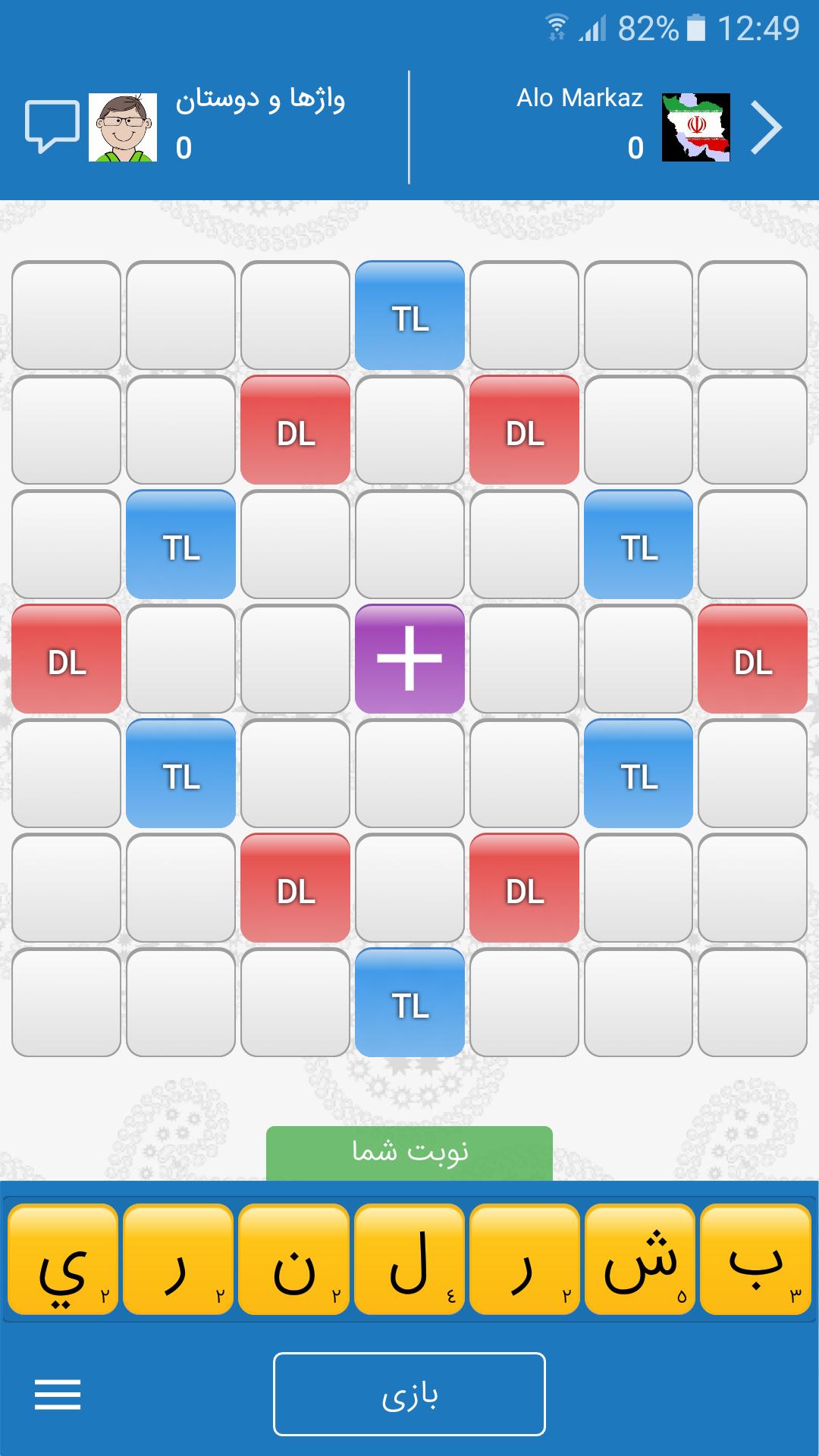Image resolution: width=819 pixels, height=1456 pixels.
Task: Tap the right arrow next to Alo Markaz
Action: click(x=766, y=127)
